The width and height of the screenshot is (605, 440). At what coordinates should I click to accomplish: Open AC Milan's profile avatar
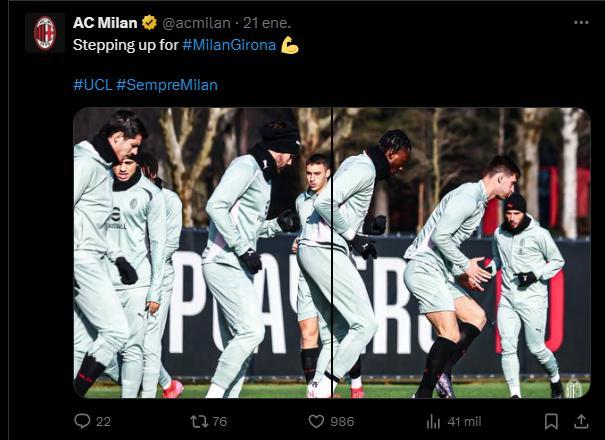click(x=45, y=33)
